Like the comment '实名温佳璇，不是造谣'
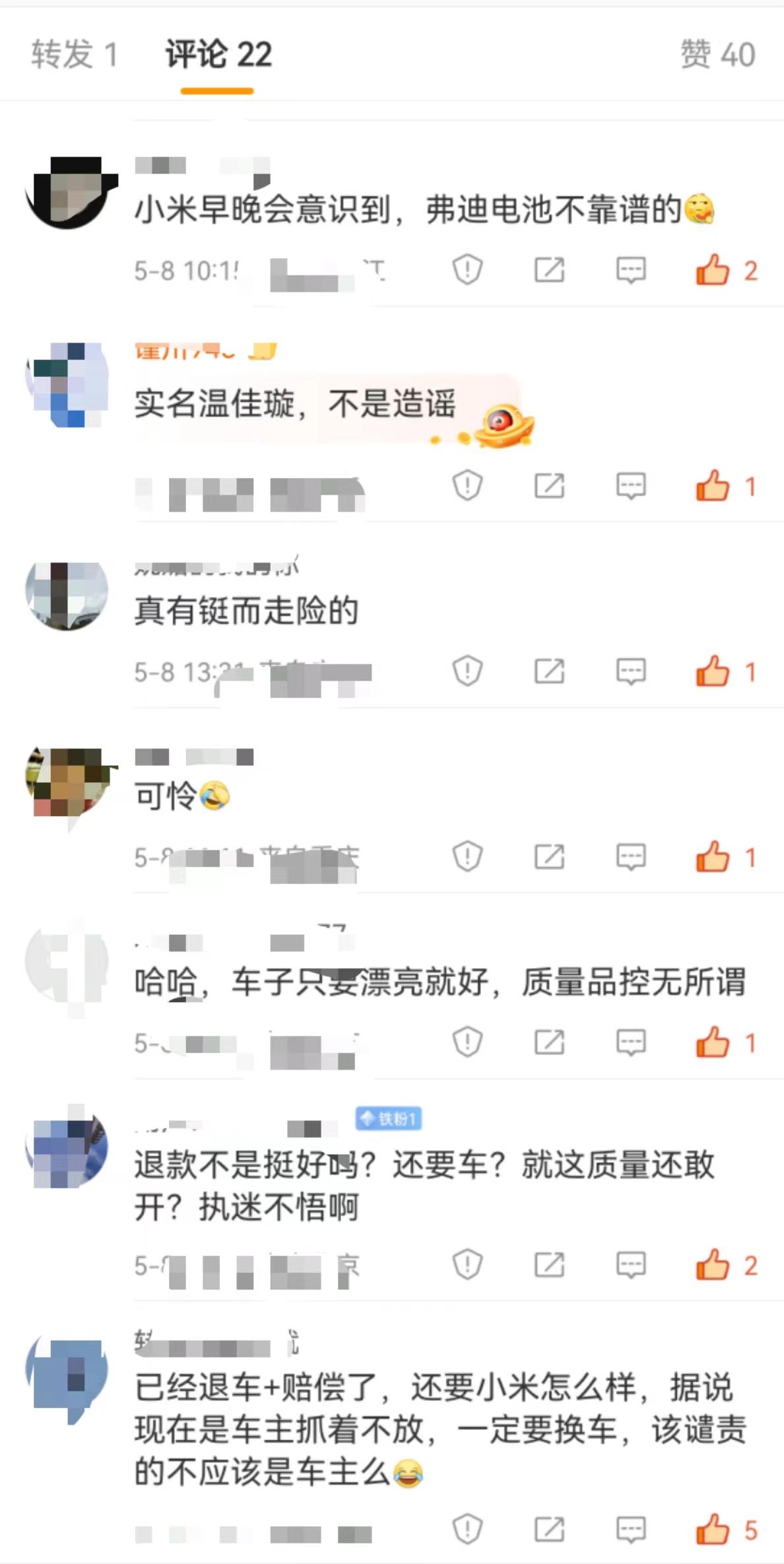This screenshot has height=1564, width=784. click(713, 486)
